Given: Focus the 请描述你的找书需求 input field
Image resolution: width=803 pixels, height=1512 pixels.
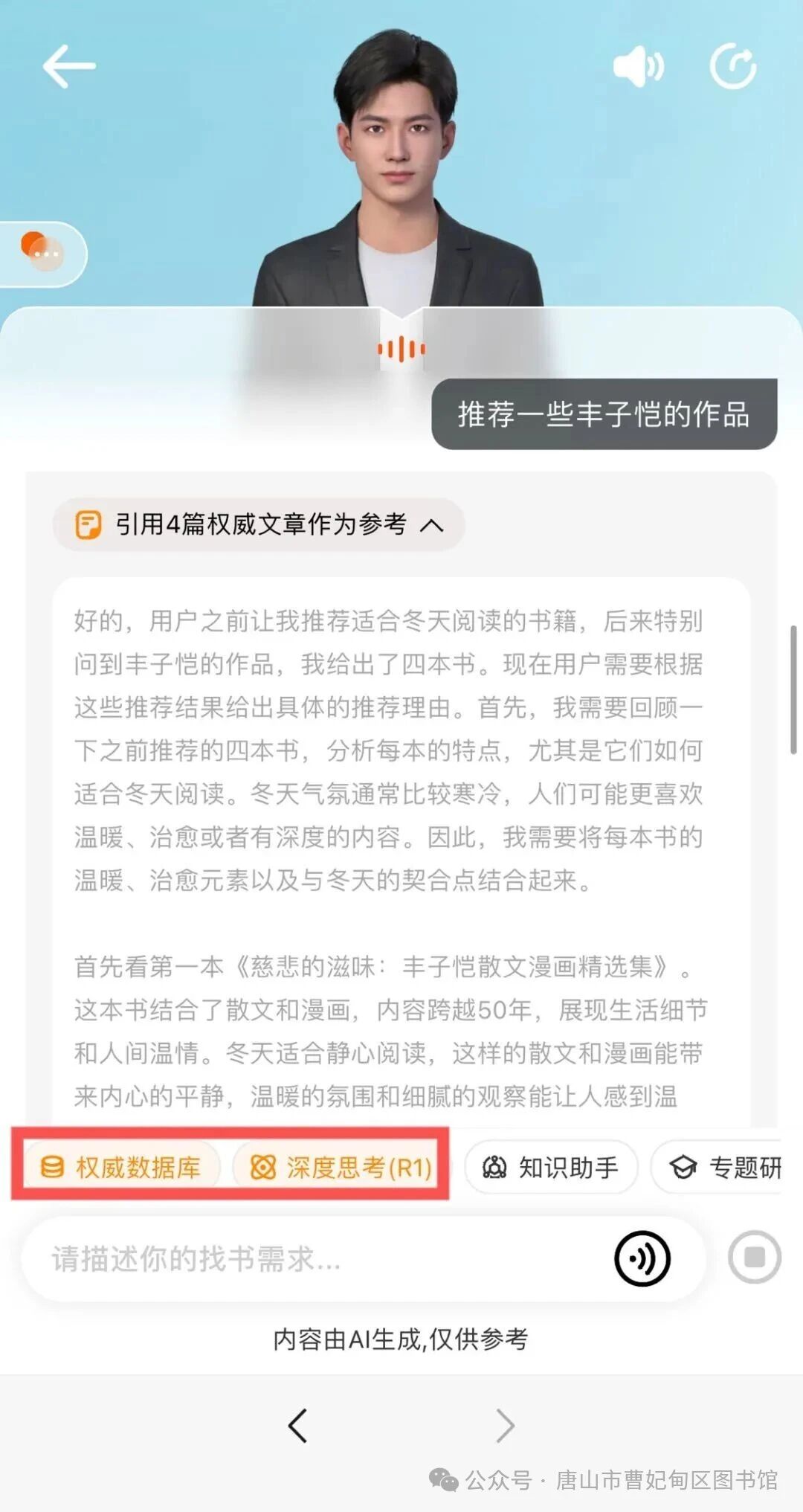Looking at the screenshot, I should pyautogui.click(x=312, y=1259).
